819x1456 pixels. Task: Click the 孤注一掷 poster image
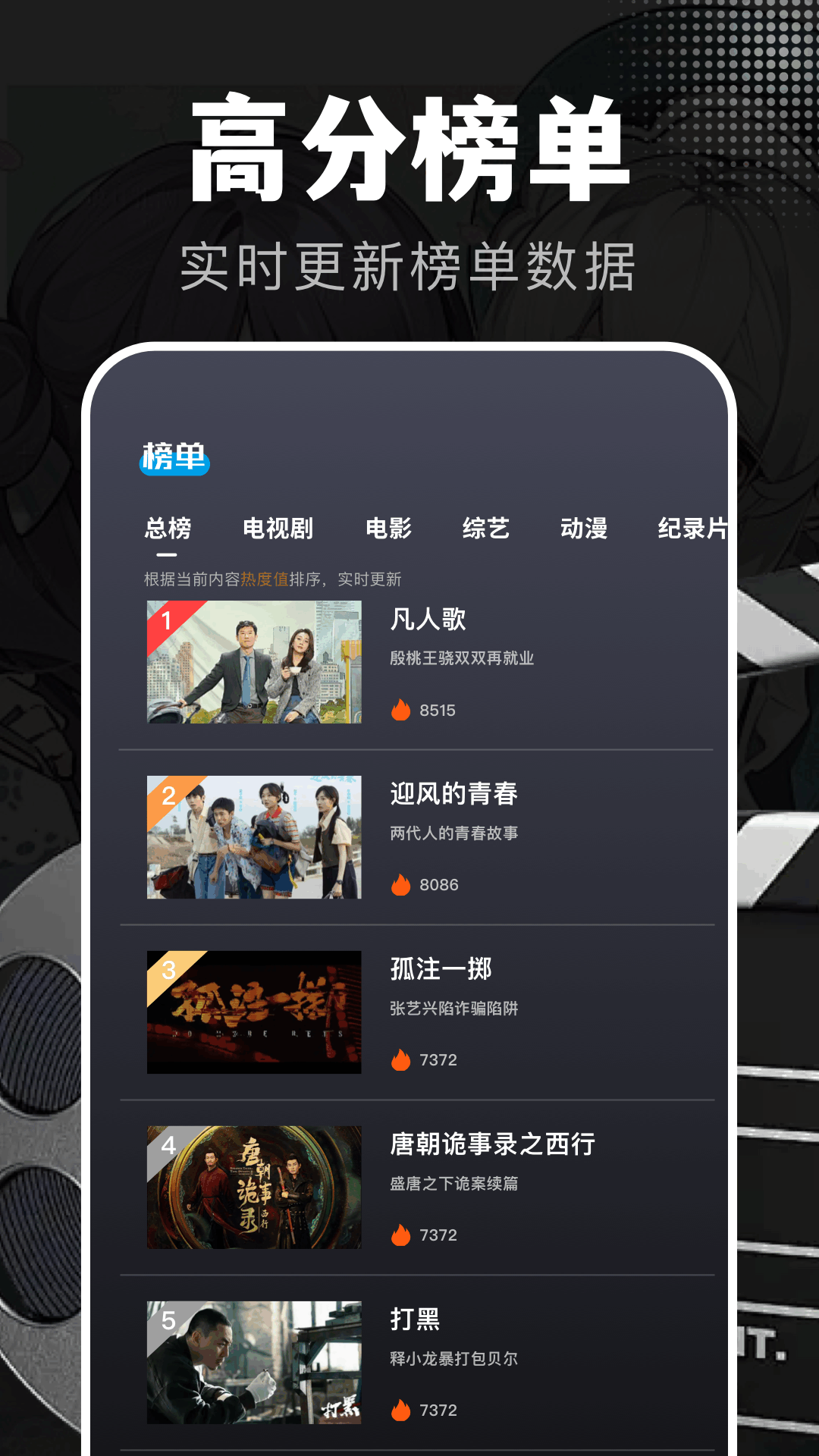254,1013
